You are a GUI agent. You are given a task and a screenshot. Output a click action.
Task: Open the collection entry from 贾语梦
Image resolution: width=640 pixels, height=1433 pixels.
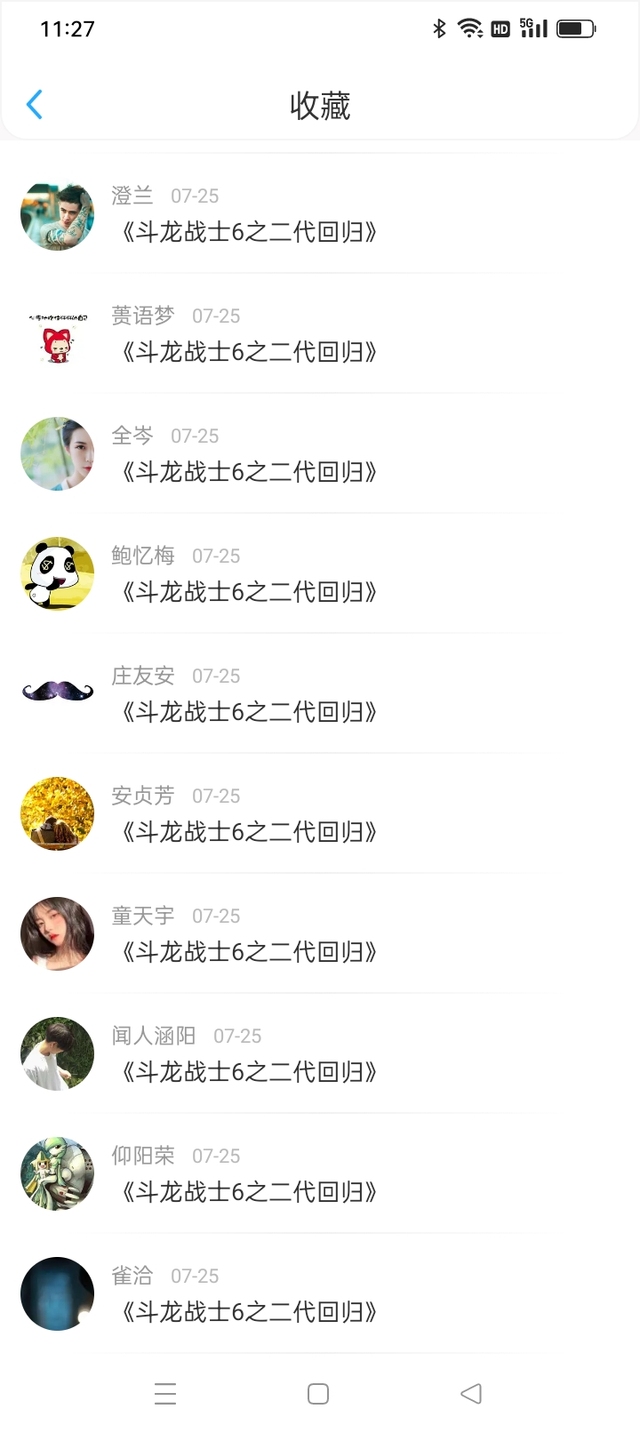pyautogui.click(x=248, y=352)
